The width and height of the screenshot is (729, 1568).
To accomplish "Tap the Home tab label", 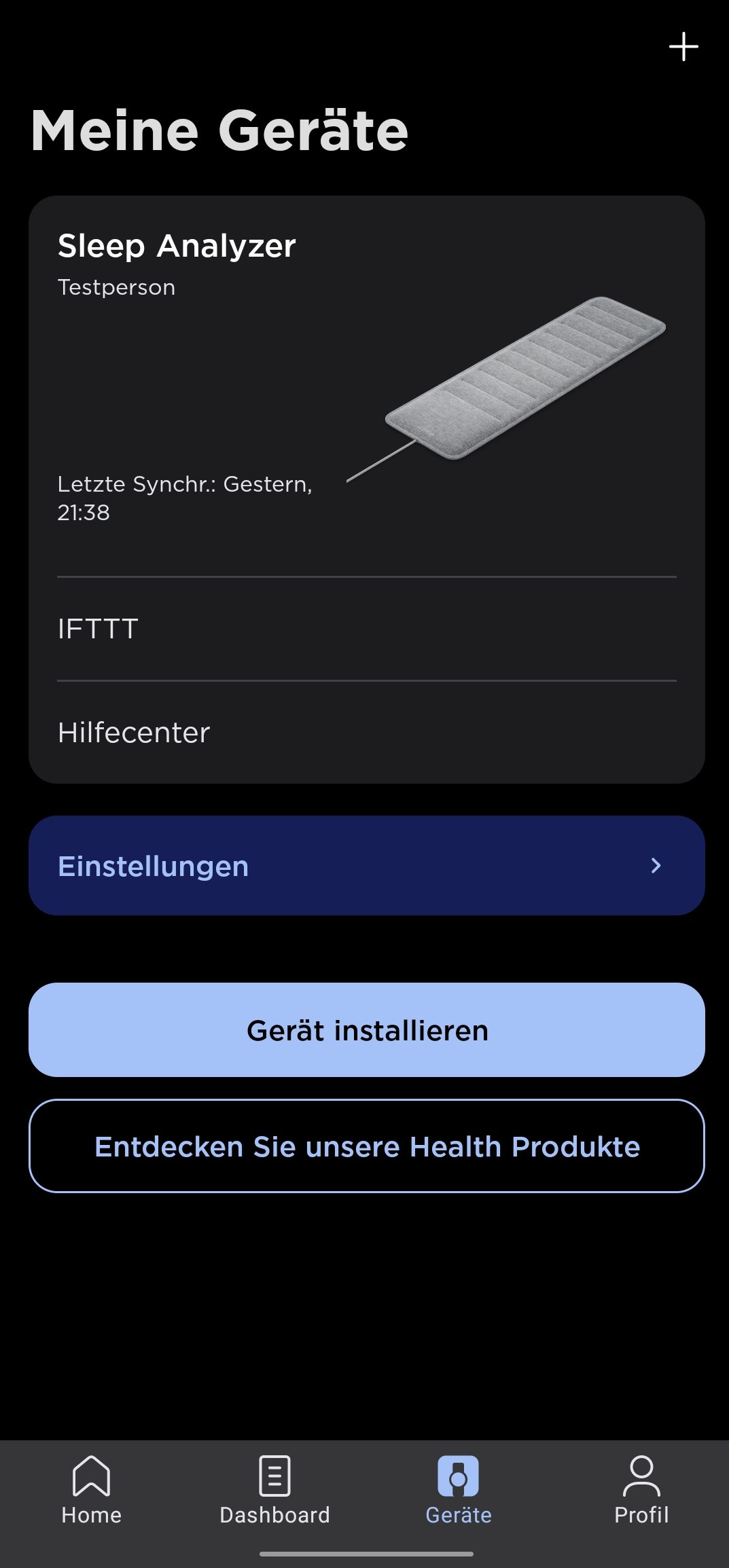I will click(92, 1516).
